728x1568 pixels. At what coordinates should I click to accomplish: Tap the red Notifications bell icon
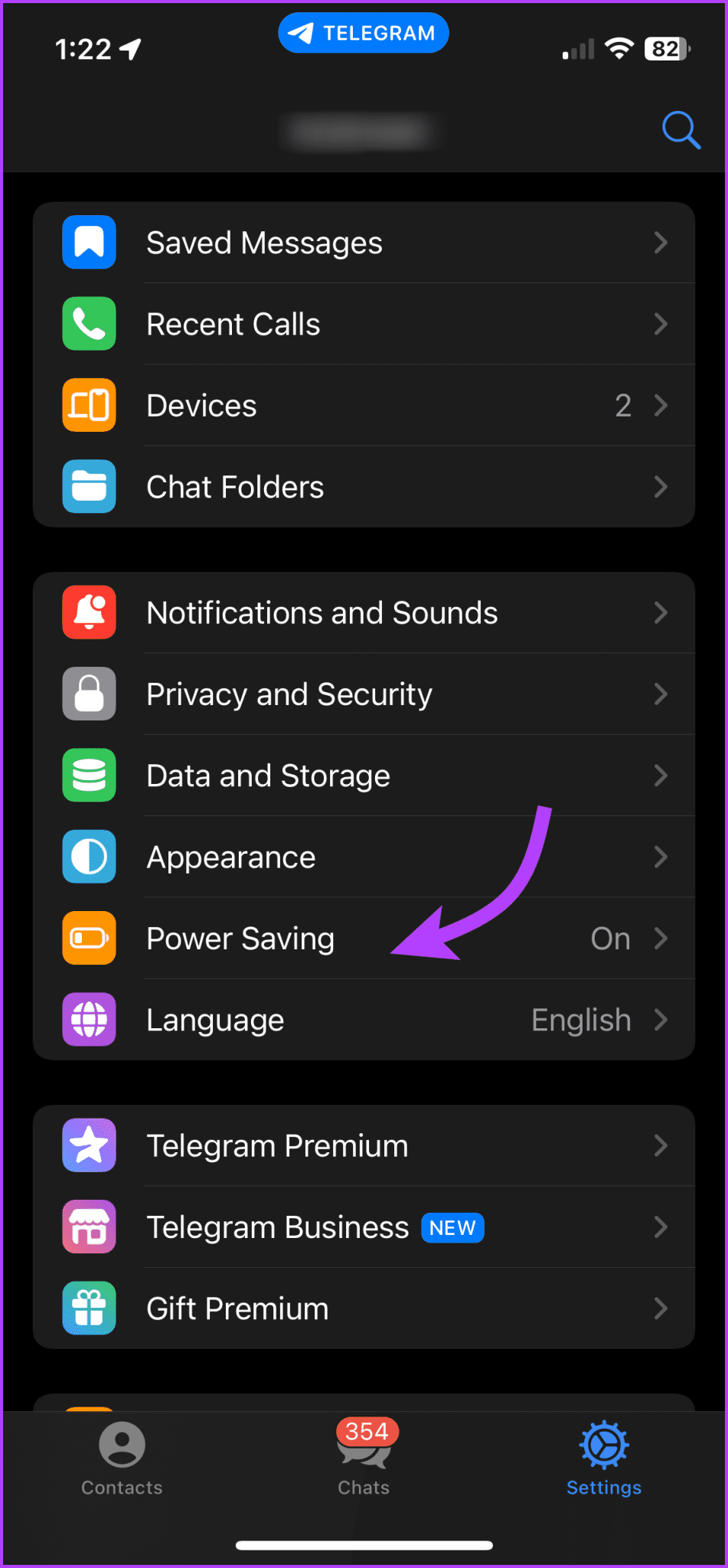[x=89, y=612]
